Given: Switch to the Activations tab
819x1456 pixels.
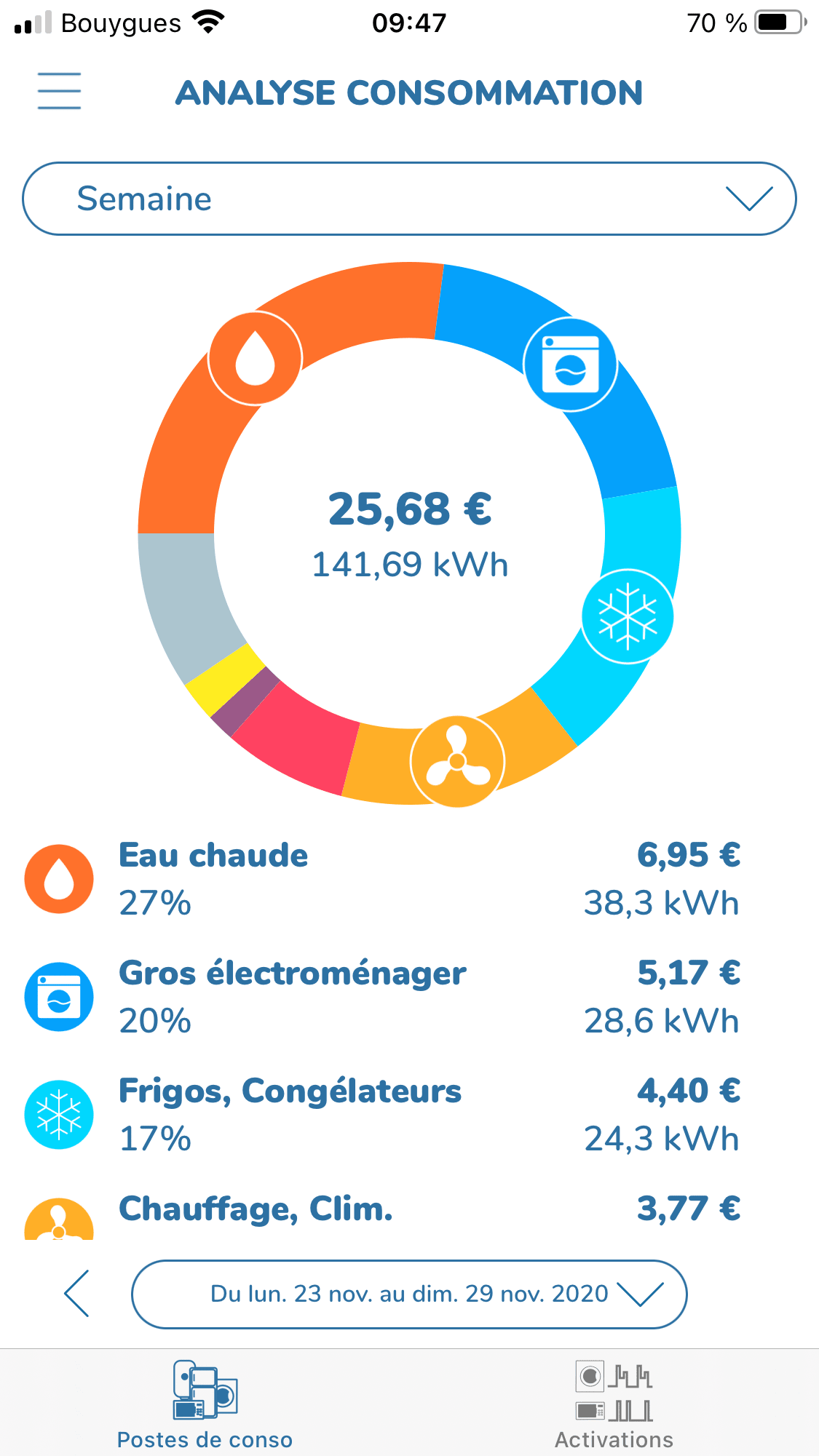Looking at the screenshot, I should [614, 1404].
